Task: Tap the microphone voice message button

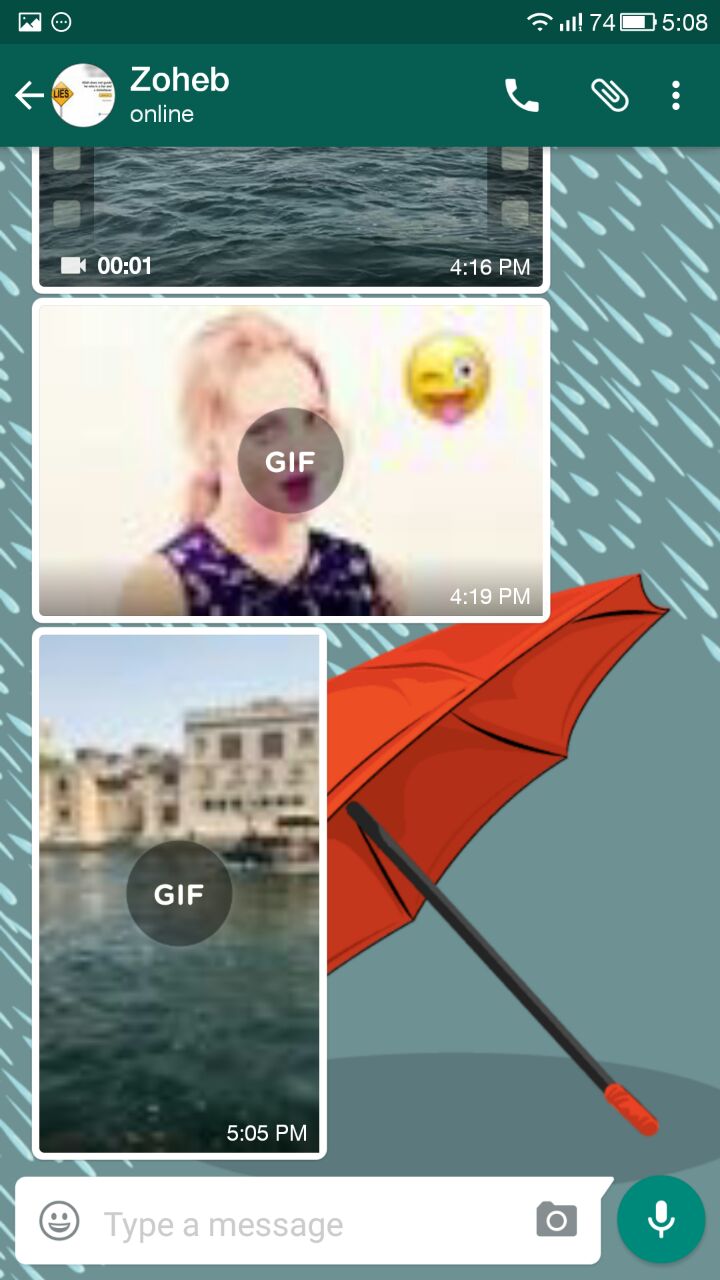Action: (660, 1219)
